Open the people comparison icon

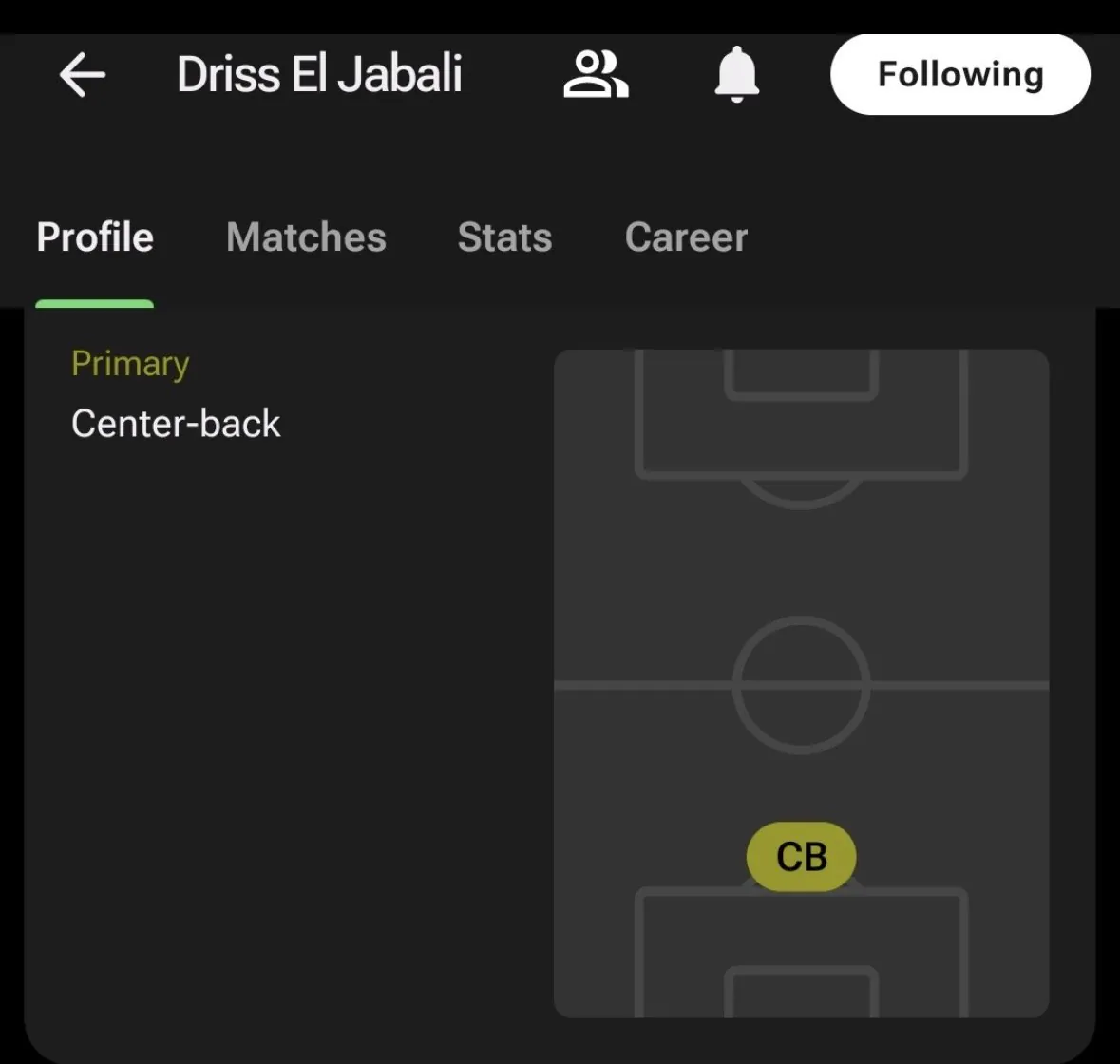pos(596,75)
